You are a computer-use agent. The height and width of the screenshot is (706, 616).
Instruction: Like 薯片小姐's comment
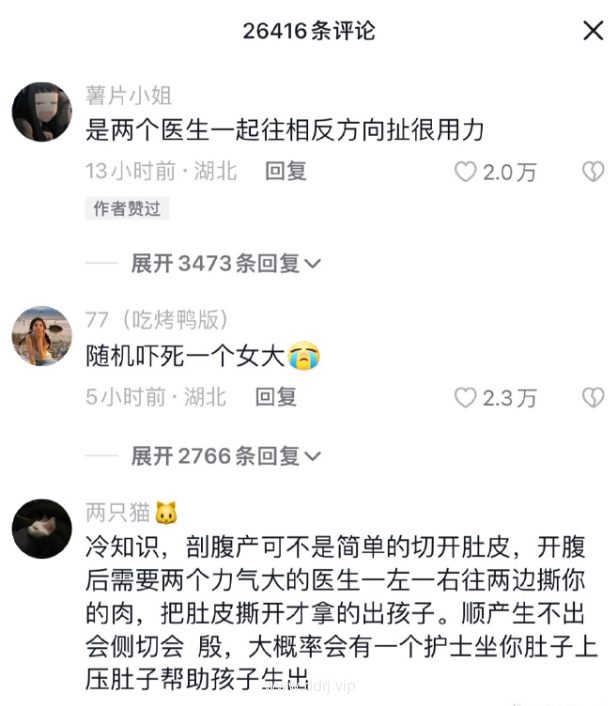click(x=465, y=172)
